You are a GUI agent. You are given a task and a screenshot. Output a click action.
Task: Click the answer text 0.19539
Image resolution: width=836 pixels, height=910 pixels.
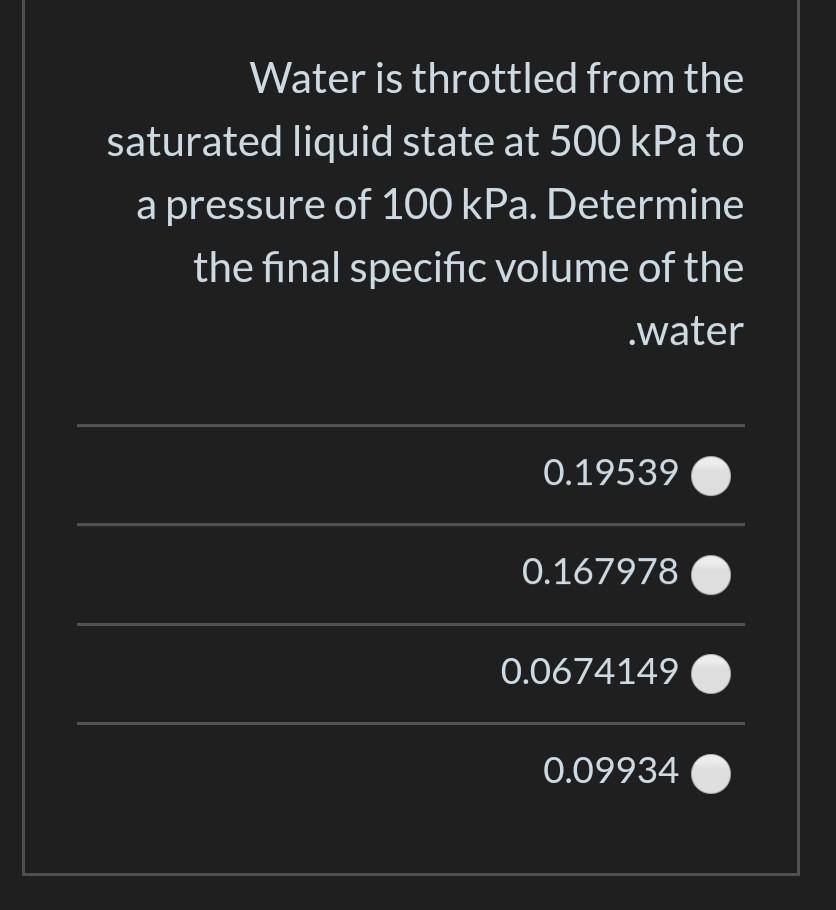(x=610, y=472)
